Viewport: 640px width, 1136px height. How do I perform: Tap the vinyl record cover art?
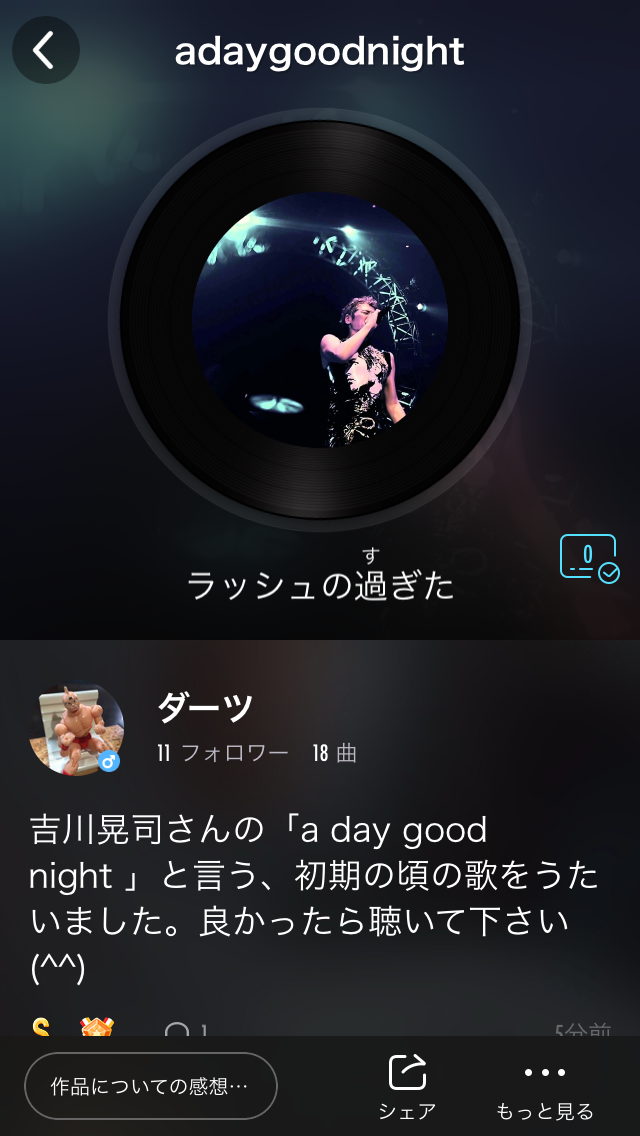[320, 320]
